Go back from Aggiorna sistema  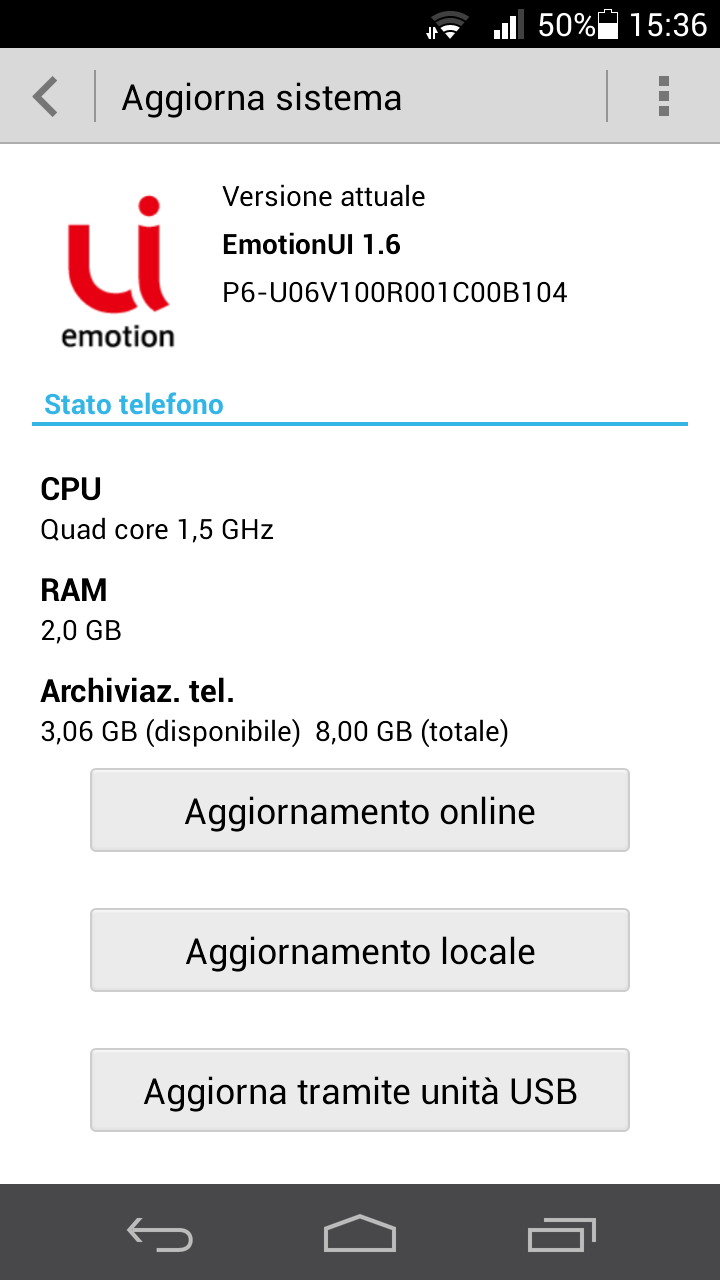pos(46,97)
